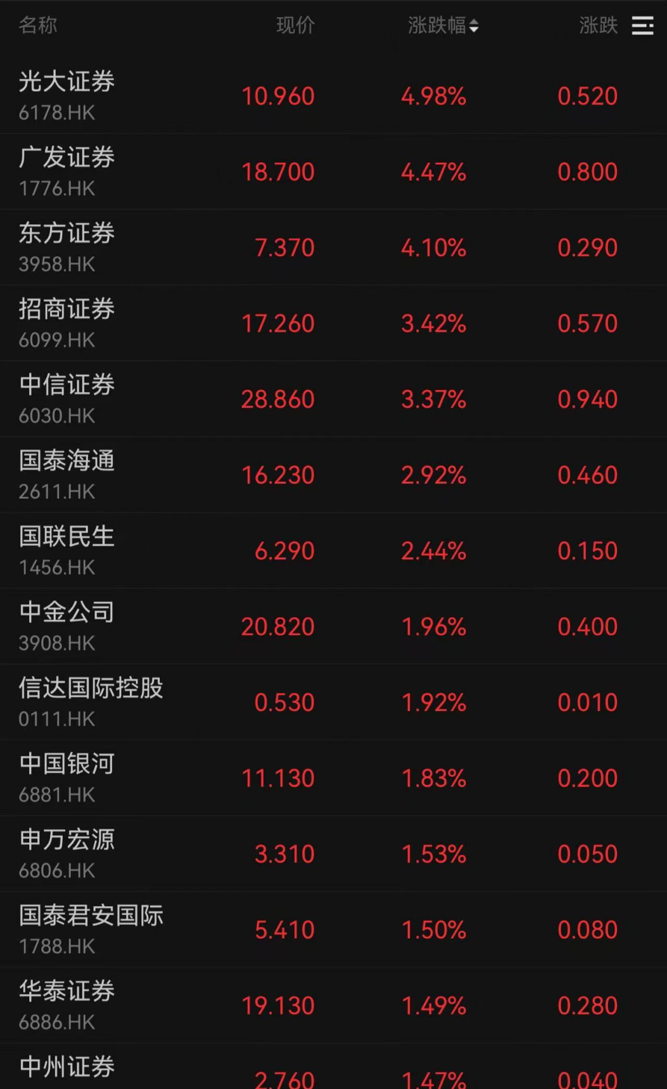Screen dimensions: 667x1089
Task: View 中国银河 6881.HK stock
Action: point(334,777)
